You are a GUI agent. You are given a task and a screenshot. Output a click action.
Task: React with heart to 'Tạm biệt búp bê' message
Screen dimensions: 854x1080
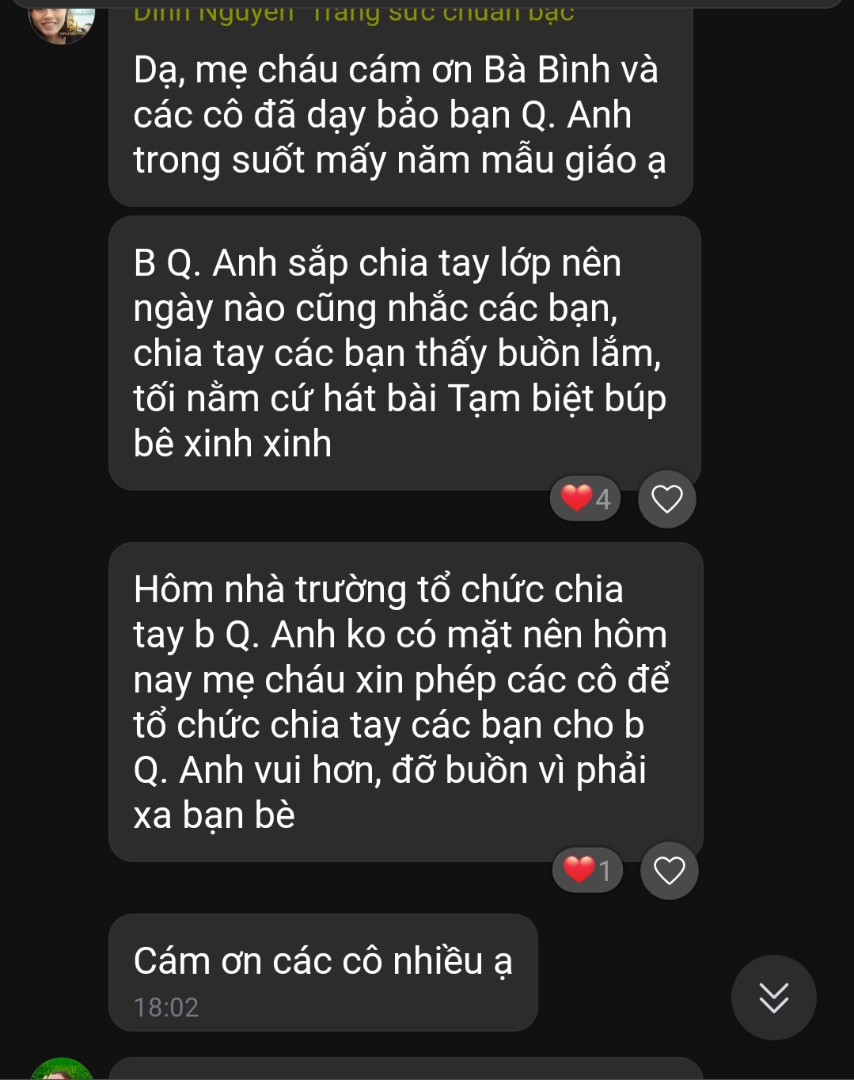[667, 498]
